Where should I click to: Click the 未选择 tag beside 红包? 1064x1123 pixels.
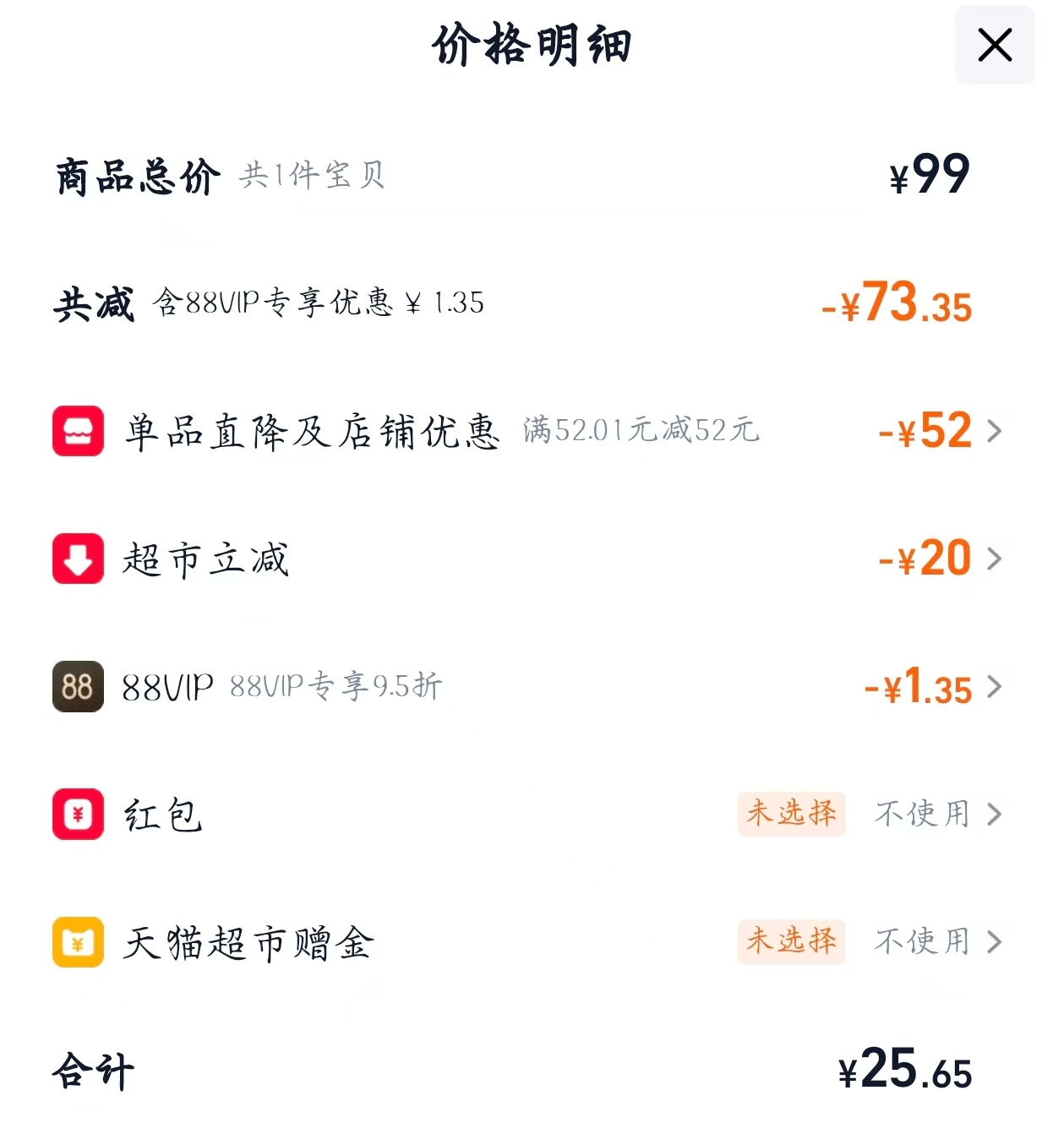click(791, 814)
